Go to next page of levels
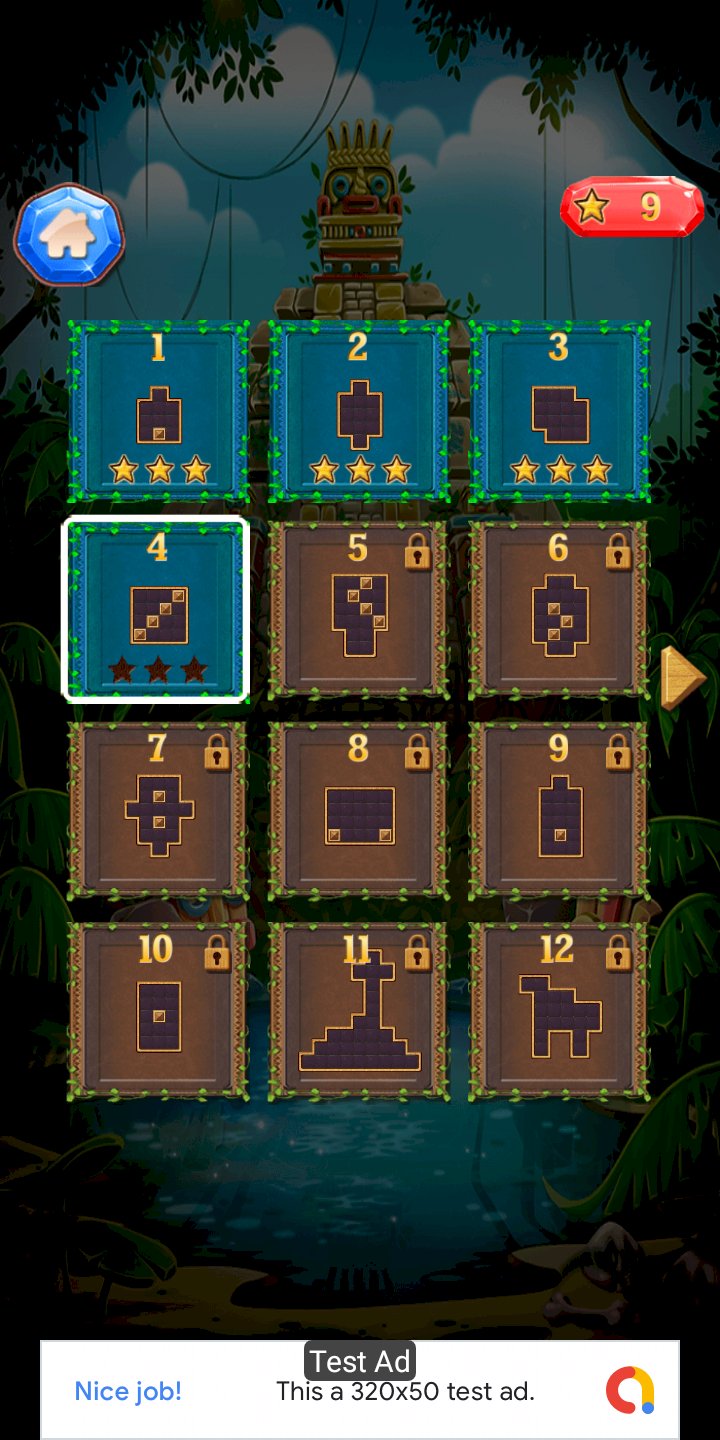Screen dimensions: 720x1440 tap(683, 678)
